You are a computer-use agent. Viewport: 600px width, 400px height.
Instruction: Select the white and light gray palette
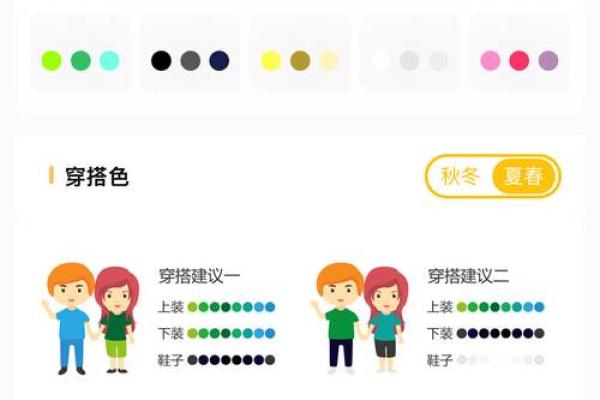tap(410, 60)
